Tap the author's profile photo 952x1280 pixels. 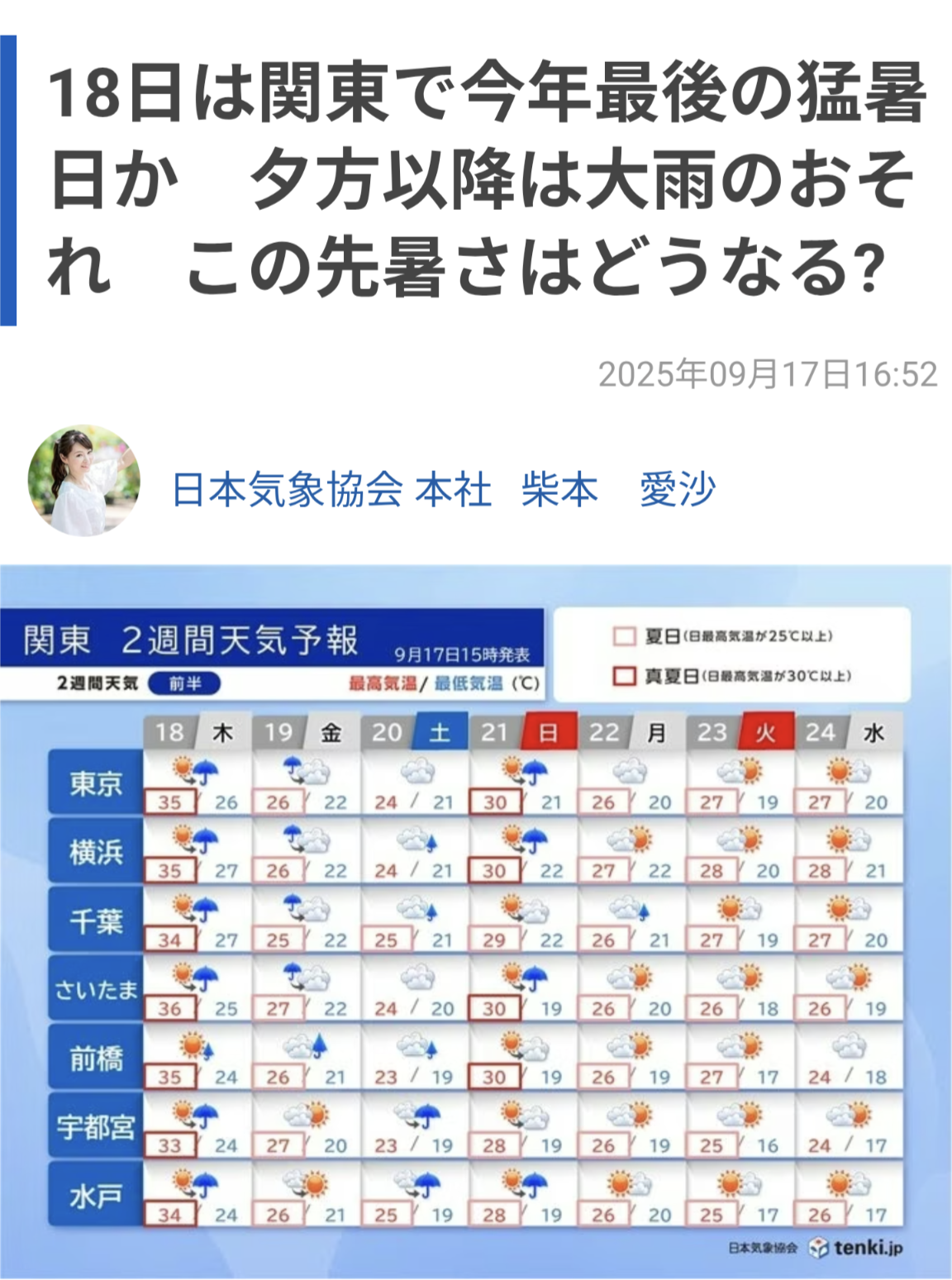point(83,481)
